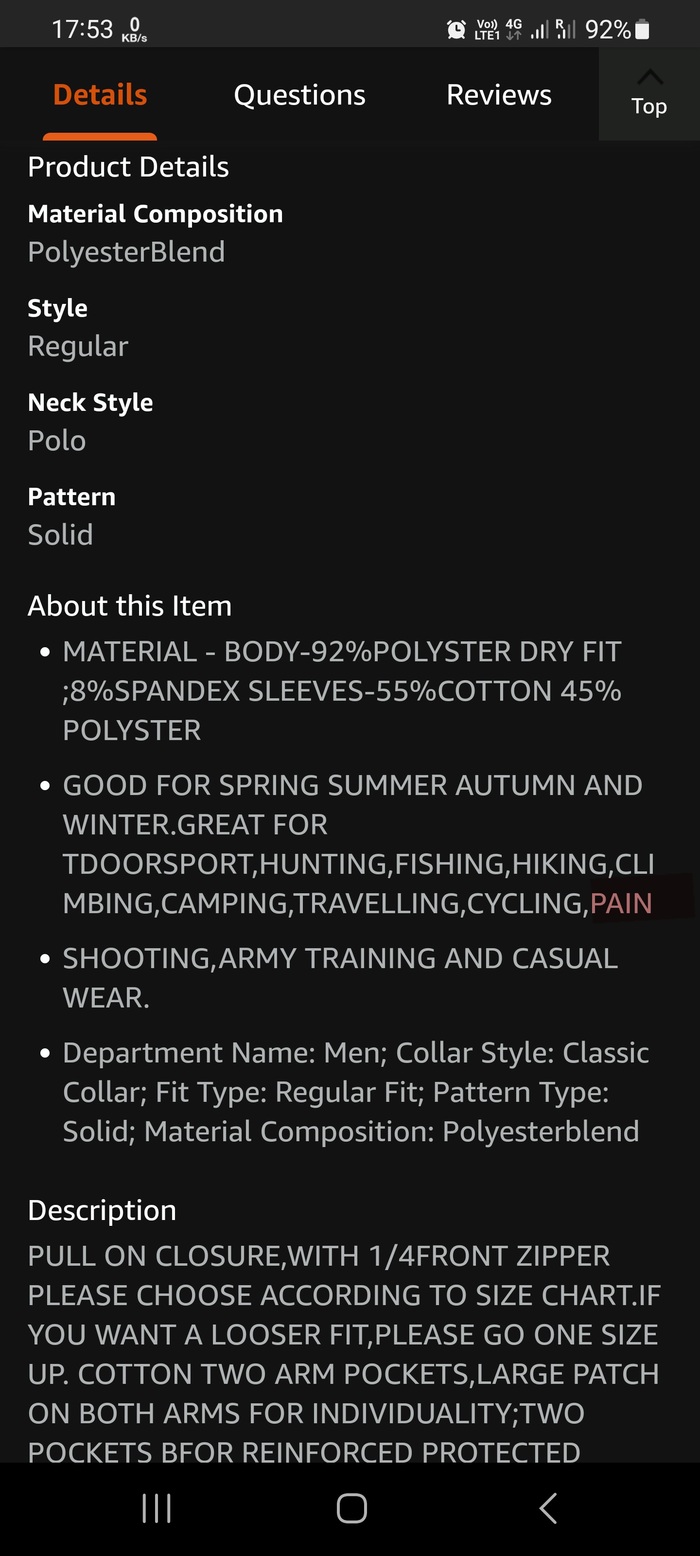Open the Questions tab

(299, 95)
